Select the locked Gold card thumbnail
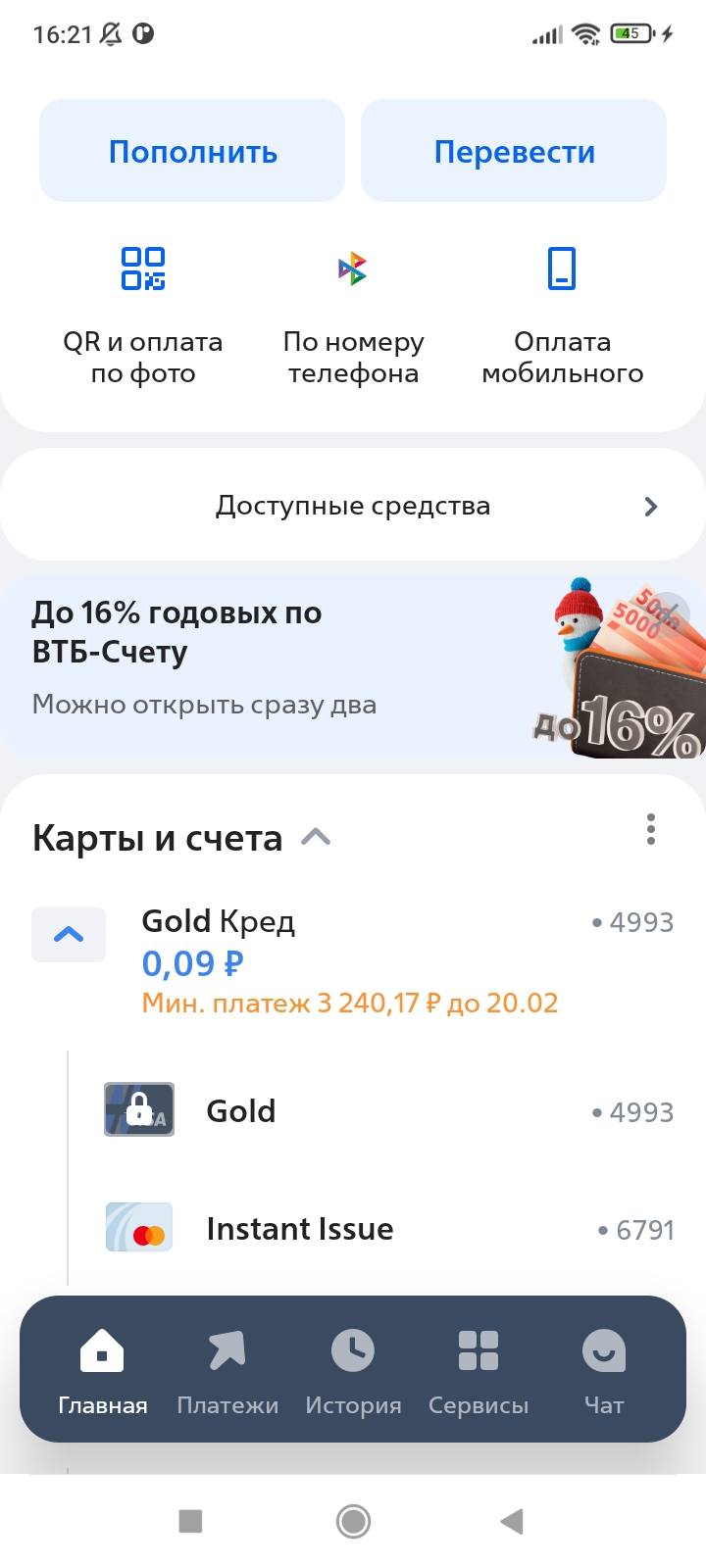Viewport: 706px width, 1568px height. (x=138, y=1109)
